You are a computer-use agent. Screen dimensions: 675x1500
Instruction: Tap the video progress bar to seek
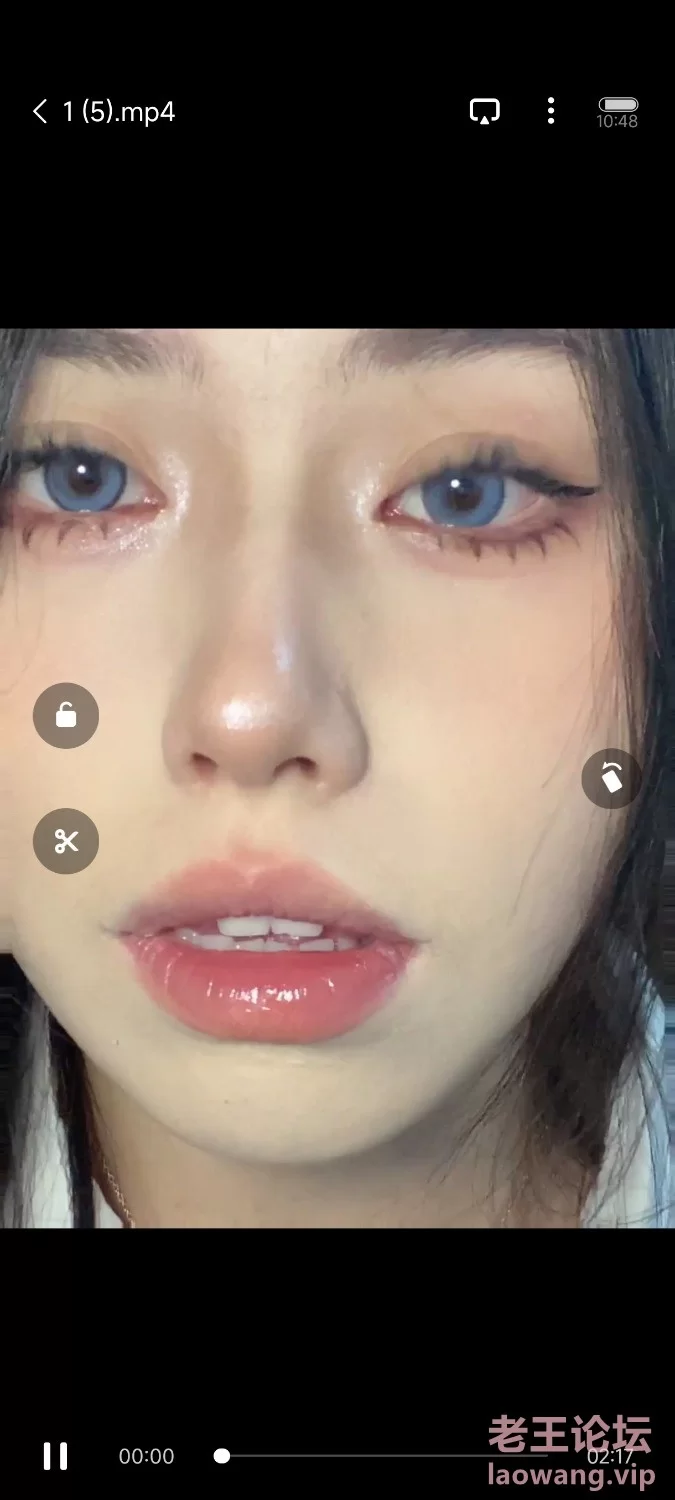coord(400,1456)
